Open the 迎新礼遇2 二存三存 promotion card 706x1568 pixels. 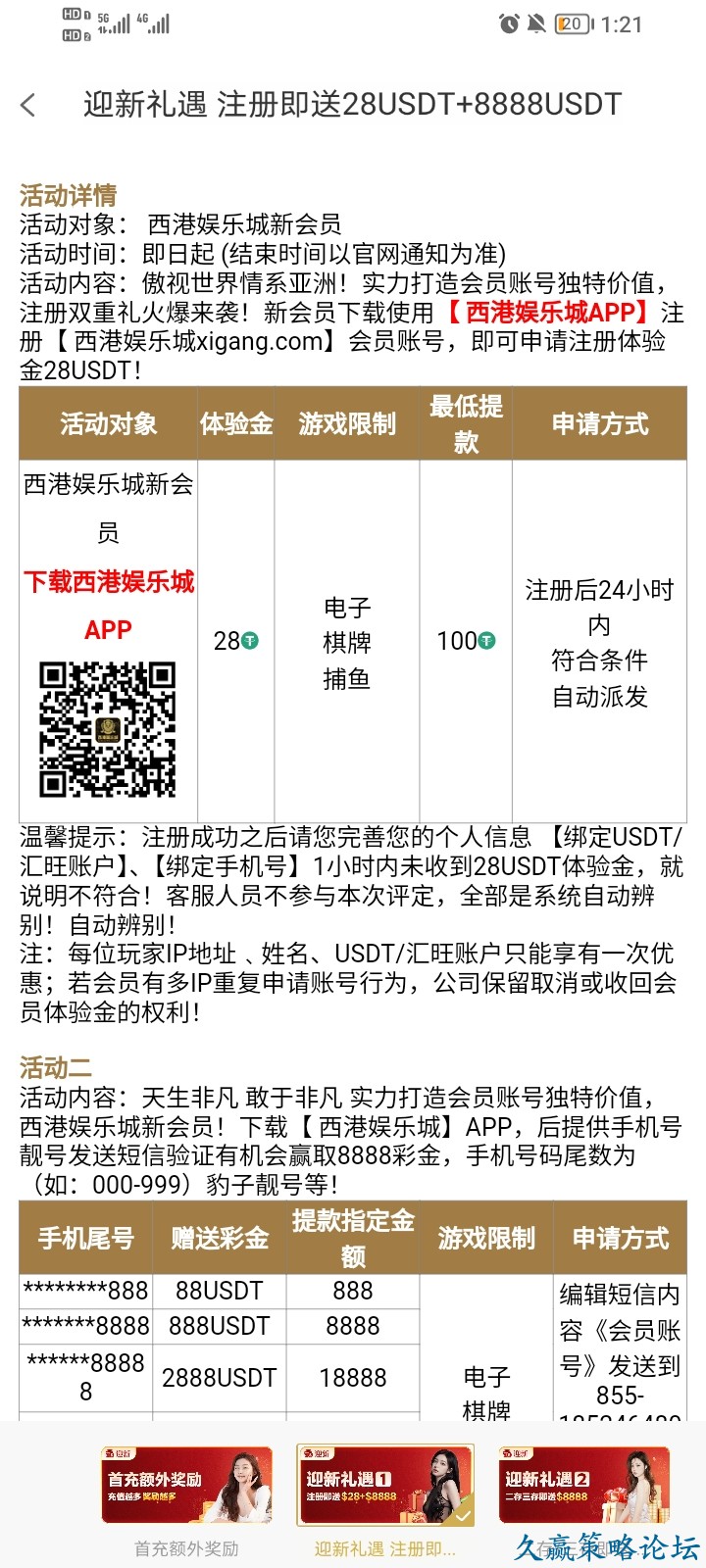pos(584,1486)
